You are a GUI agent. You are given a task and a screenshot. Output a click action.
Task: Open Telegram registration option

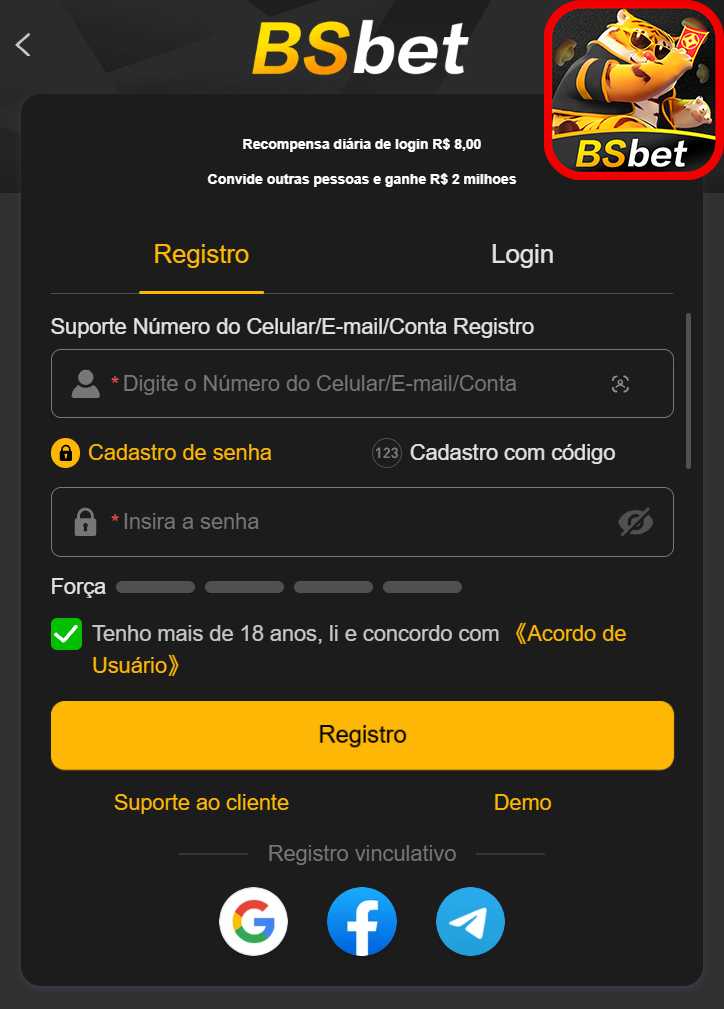click(x=469, y=921)
